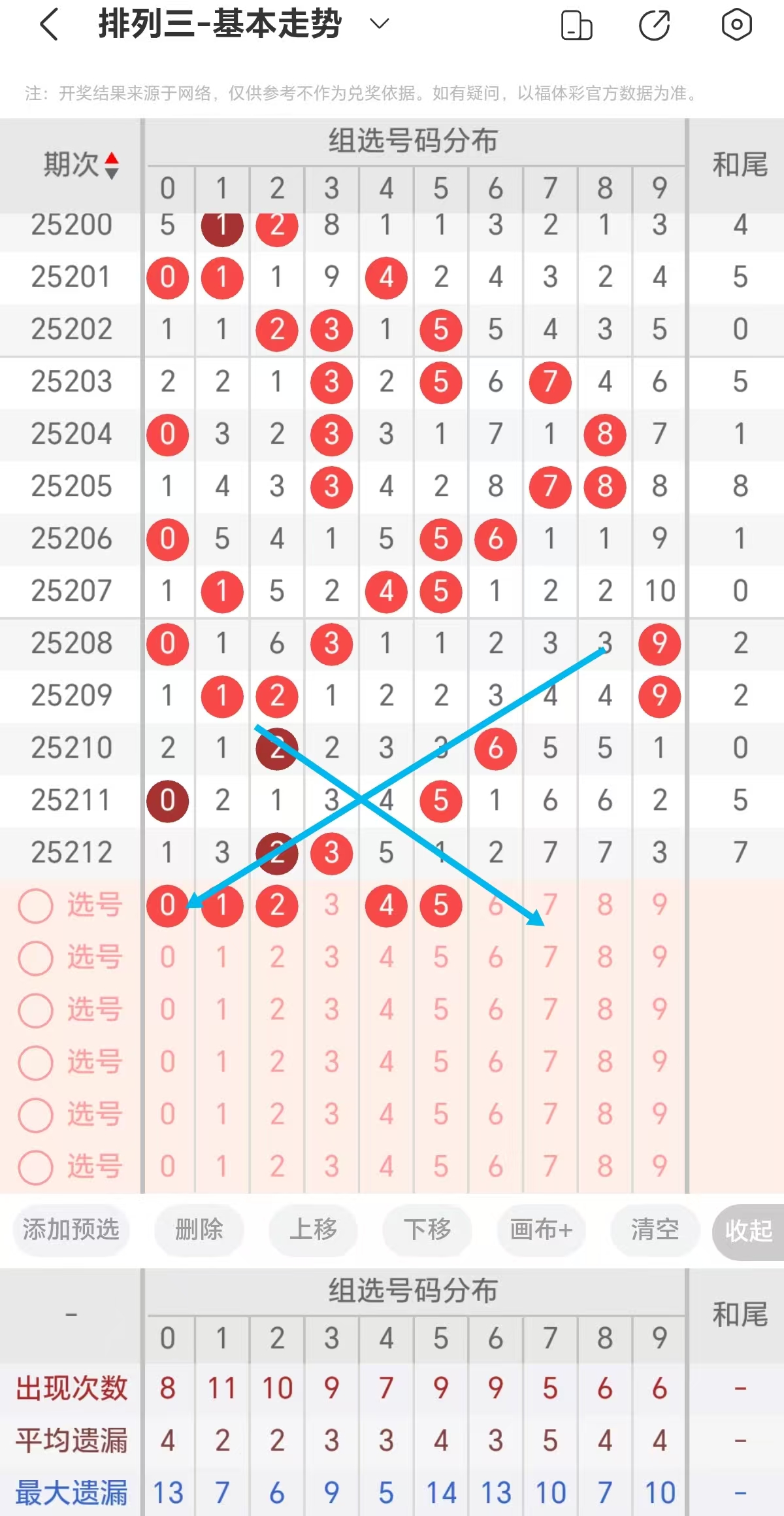Switch screen orientation with the device icon
This screenshot has height=1516, width=784.
pyautogui.click(x=576, y=25)
